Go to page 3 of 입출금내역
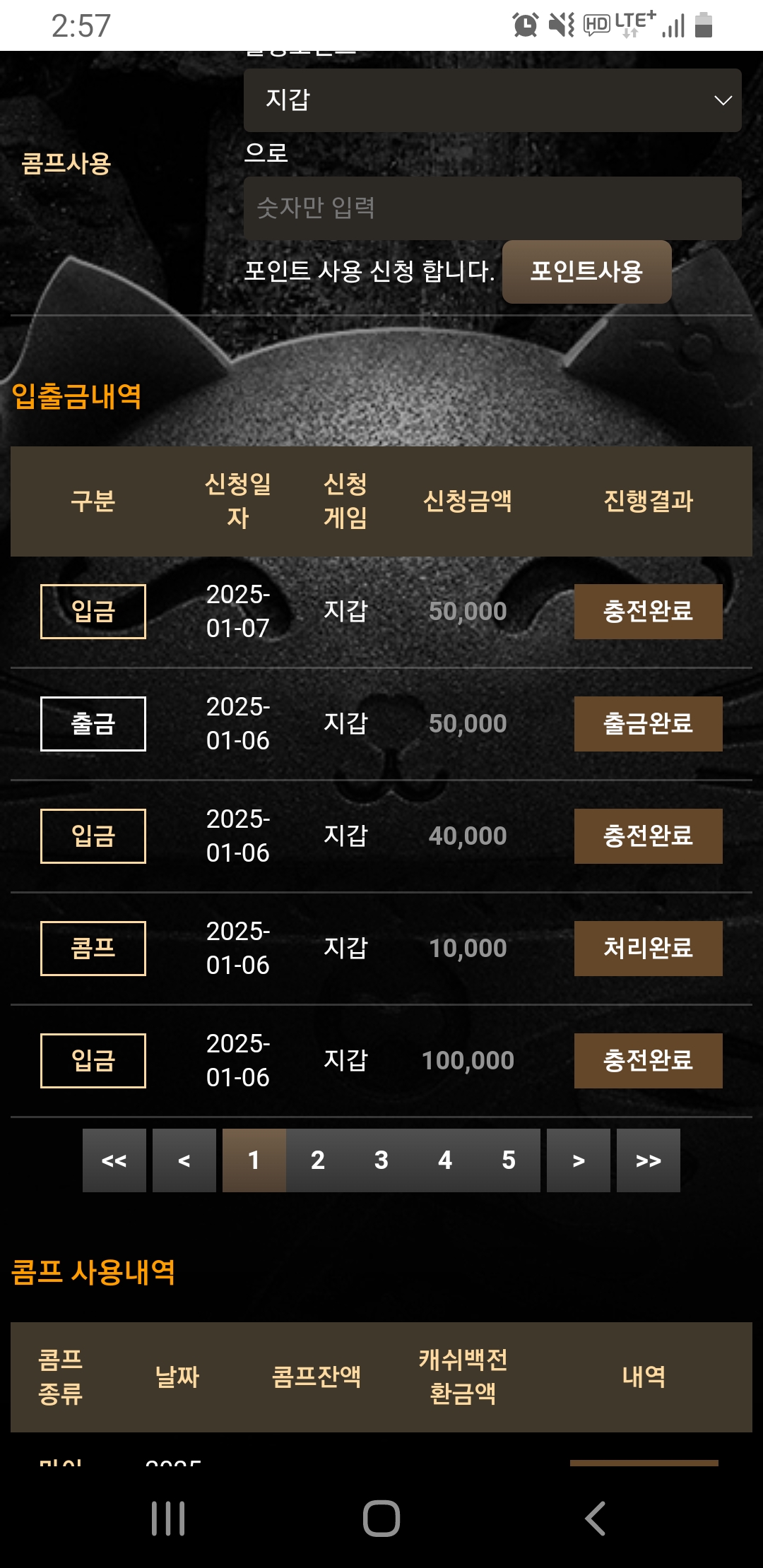The image size is (763, 1568). click(381, 1160)
